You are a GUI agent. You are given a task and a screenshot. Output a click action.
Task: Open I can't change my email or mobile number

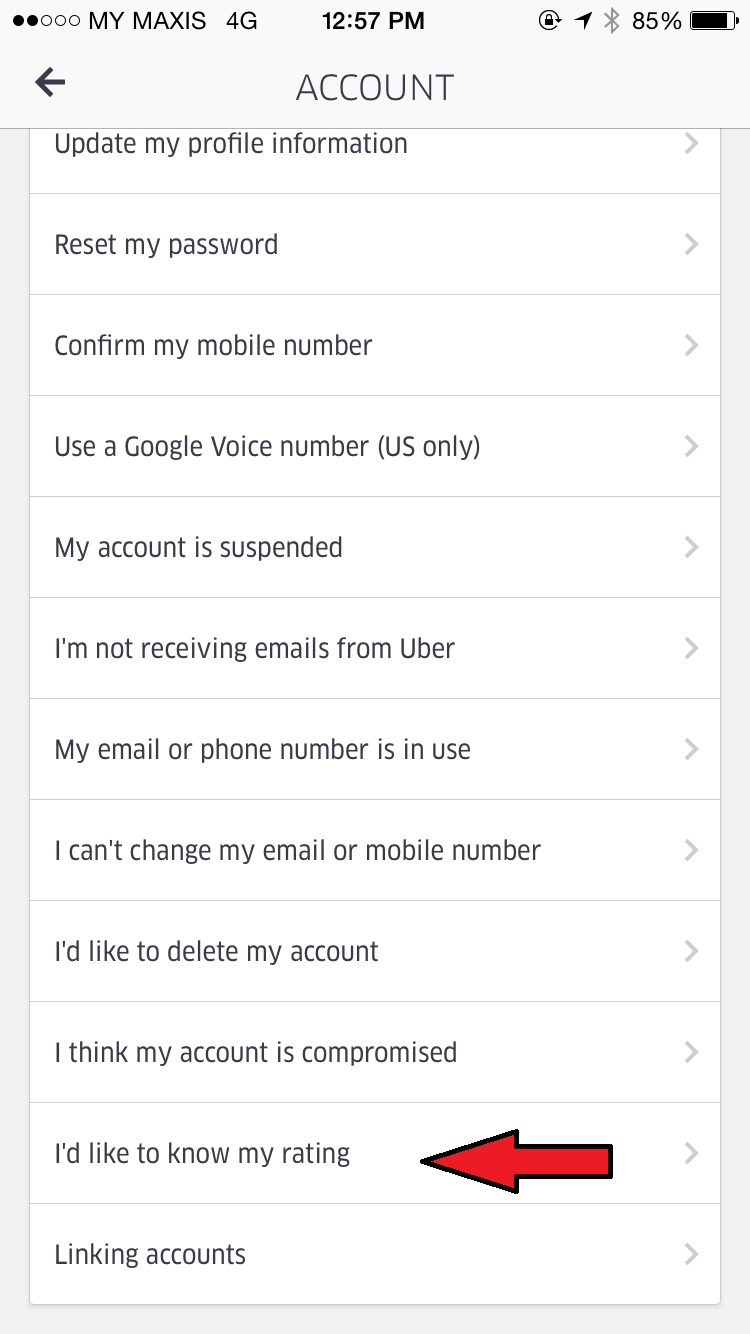tap(375, 850)
